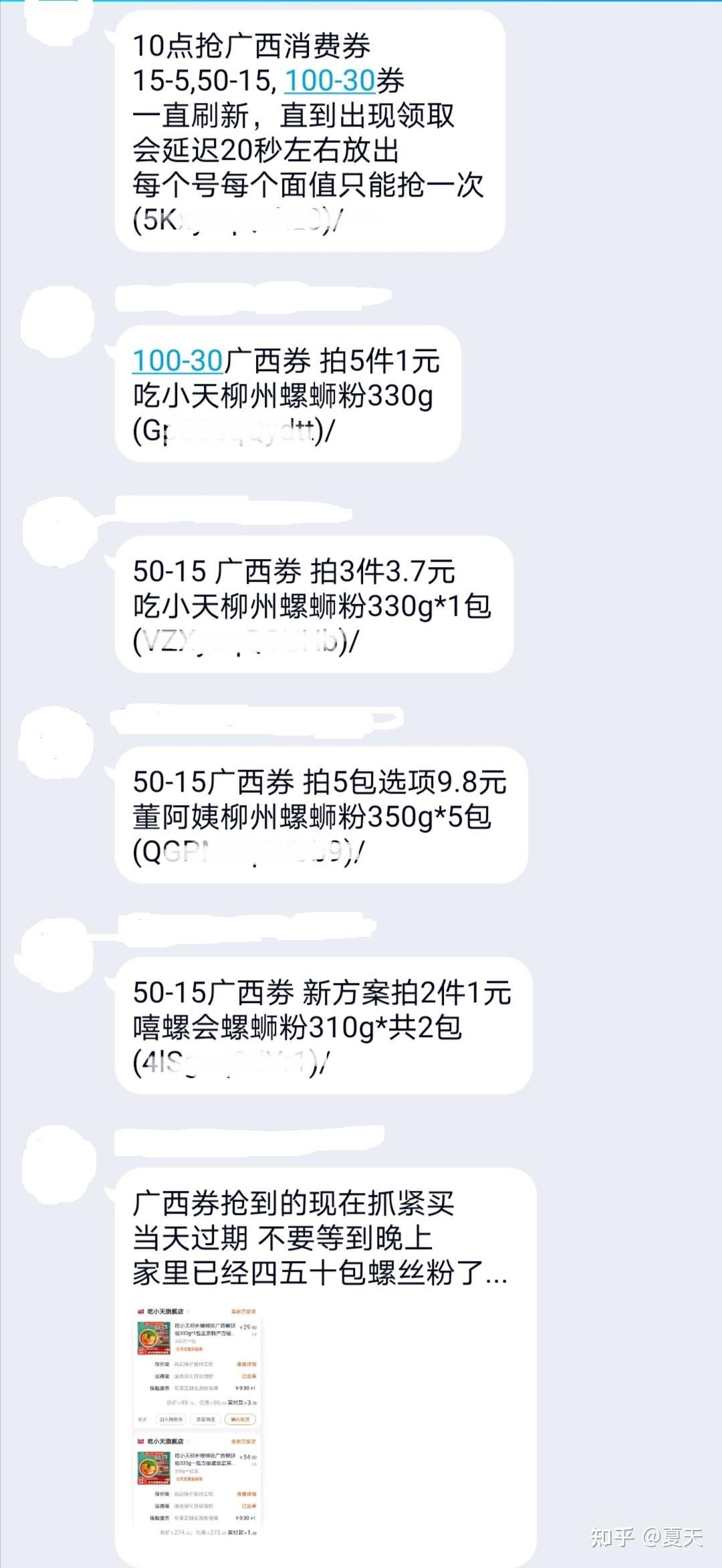The width and height of the screenshot is (722, 1568).
Task: Tap the 确认收货 confirm receipt button
Action: point(241,1420)
